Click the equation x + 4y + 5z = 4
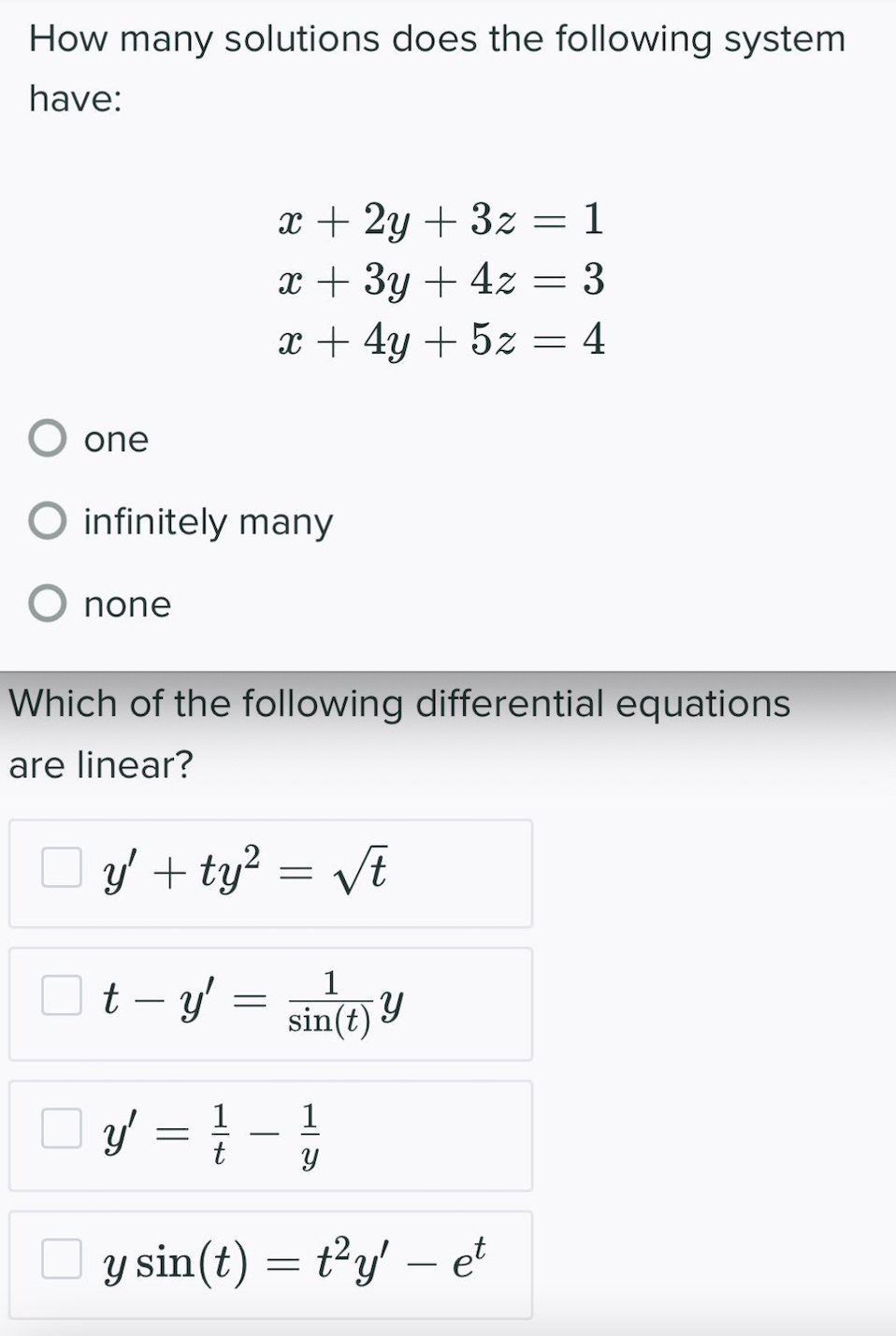 [x=440, y=341]
